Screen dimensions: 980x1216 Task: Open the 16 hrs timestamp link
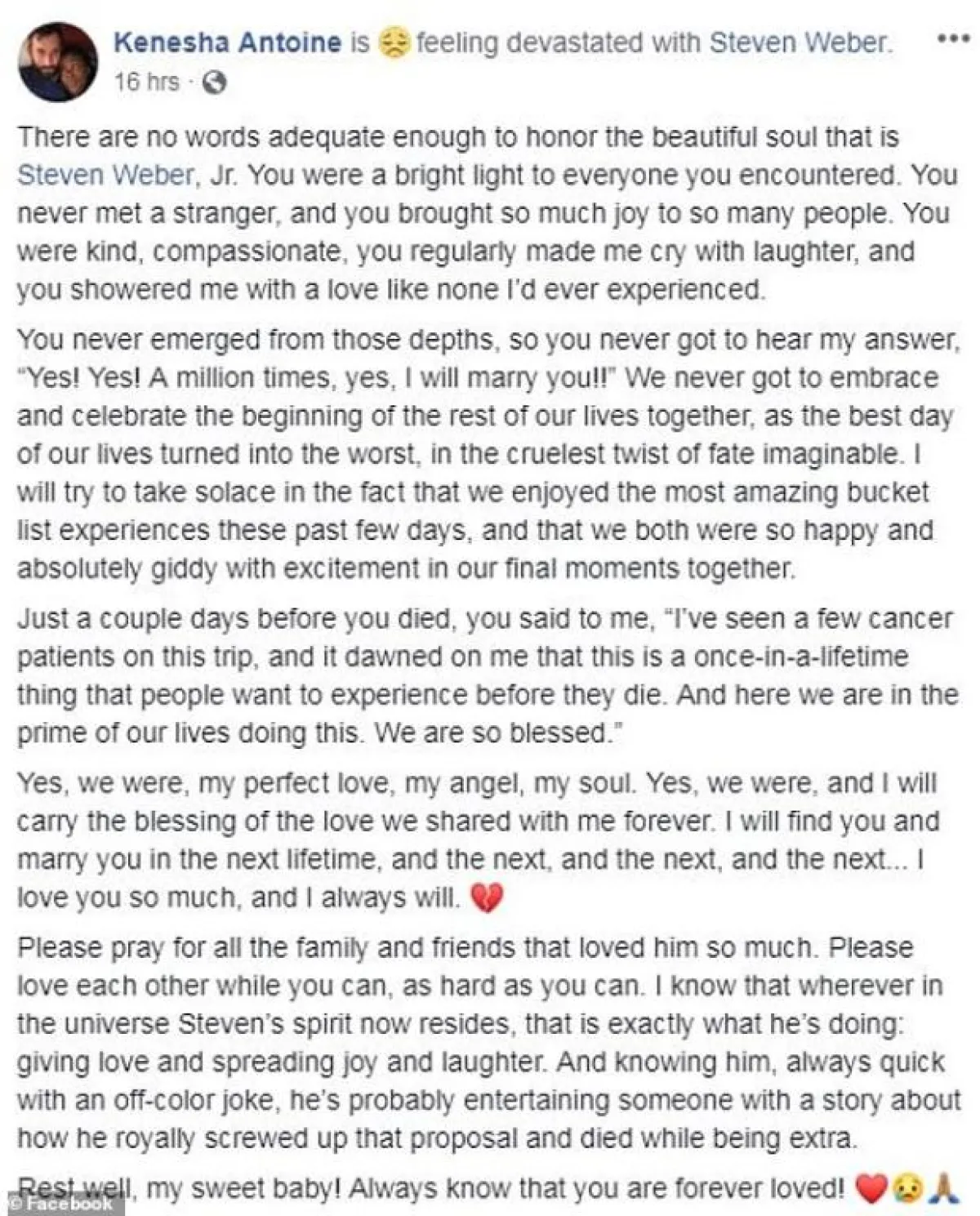tap(146, 82)
